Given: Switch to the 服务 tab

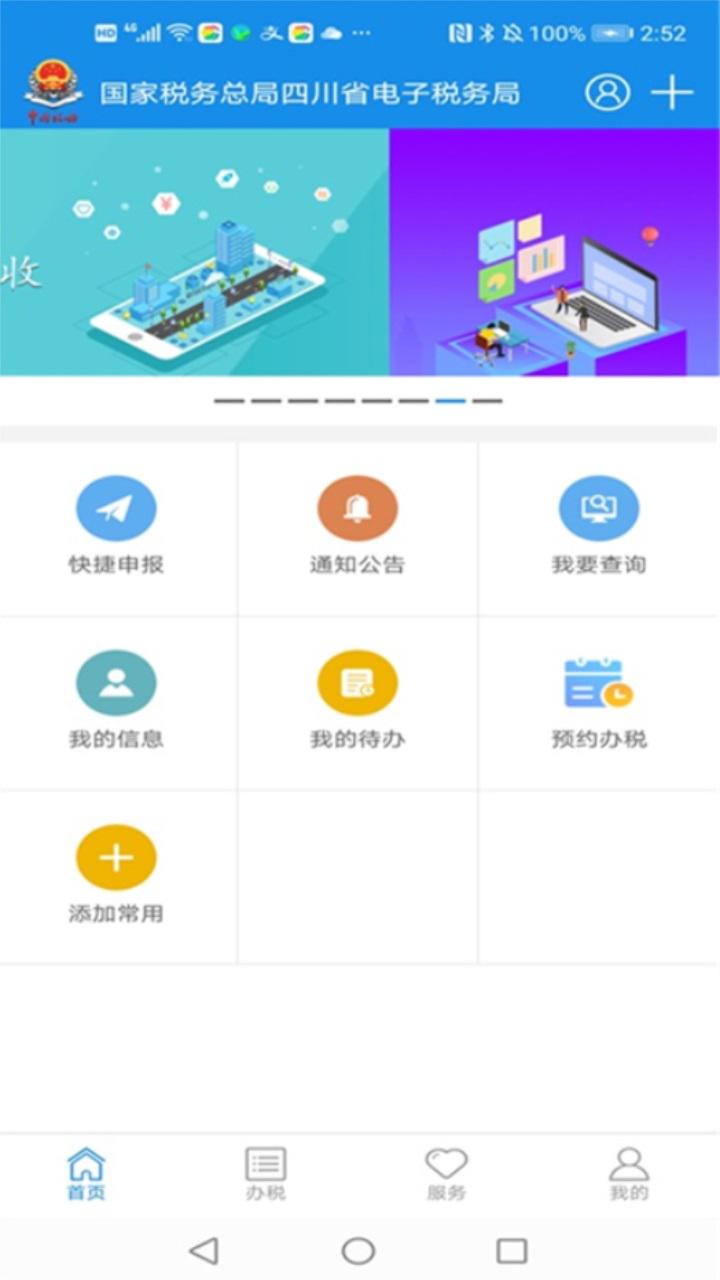Looking at the screenshot, I should pyautogui.click(x=446, y=1174).
